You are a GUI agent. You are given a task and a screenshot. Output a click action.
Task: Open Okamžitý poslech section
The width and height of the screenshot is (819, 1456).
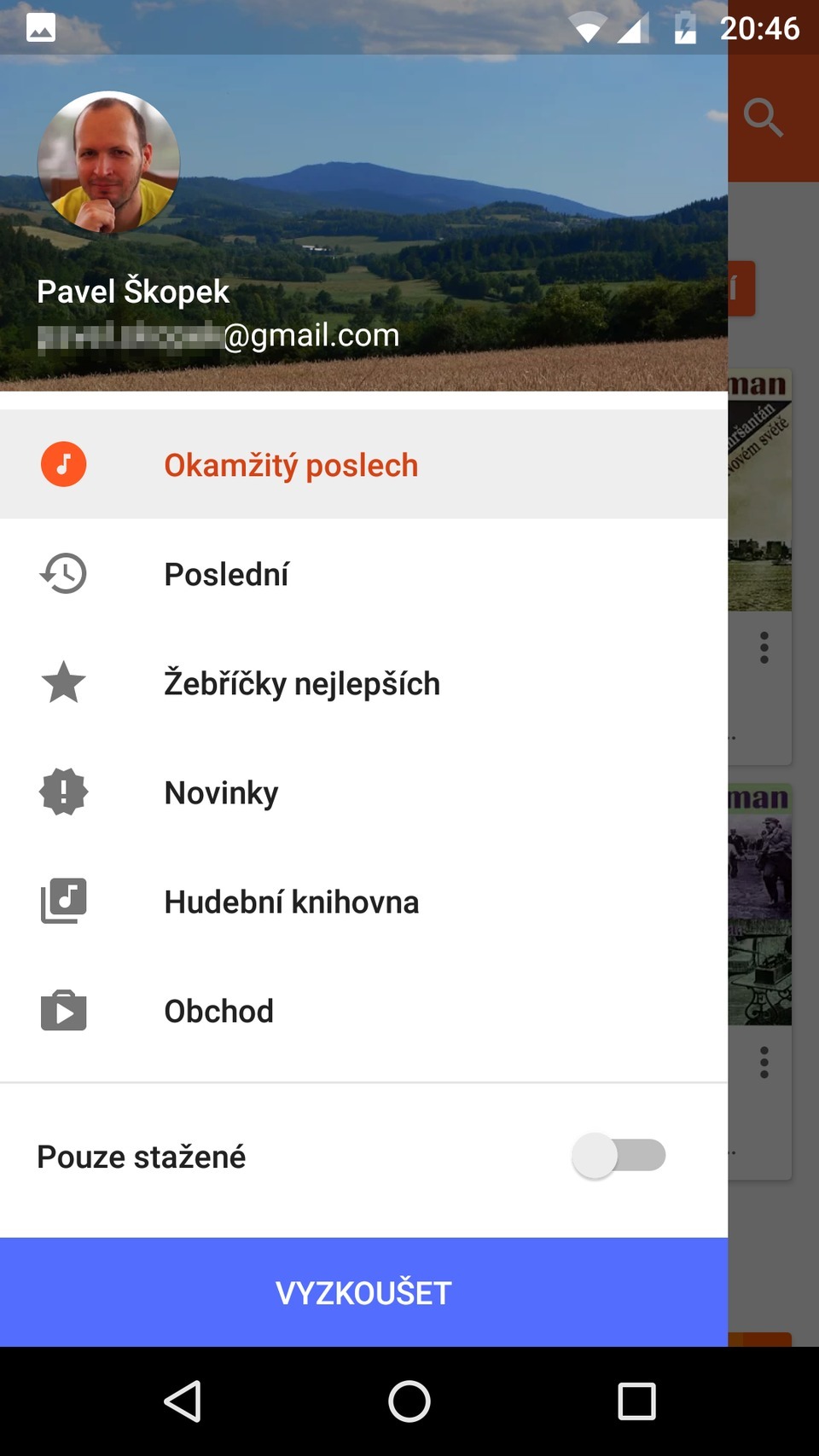coord(290,465)
